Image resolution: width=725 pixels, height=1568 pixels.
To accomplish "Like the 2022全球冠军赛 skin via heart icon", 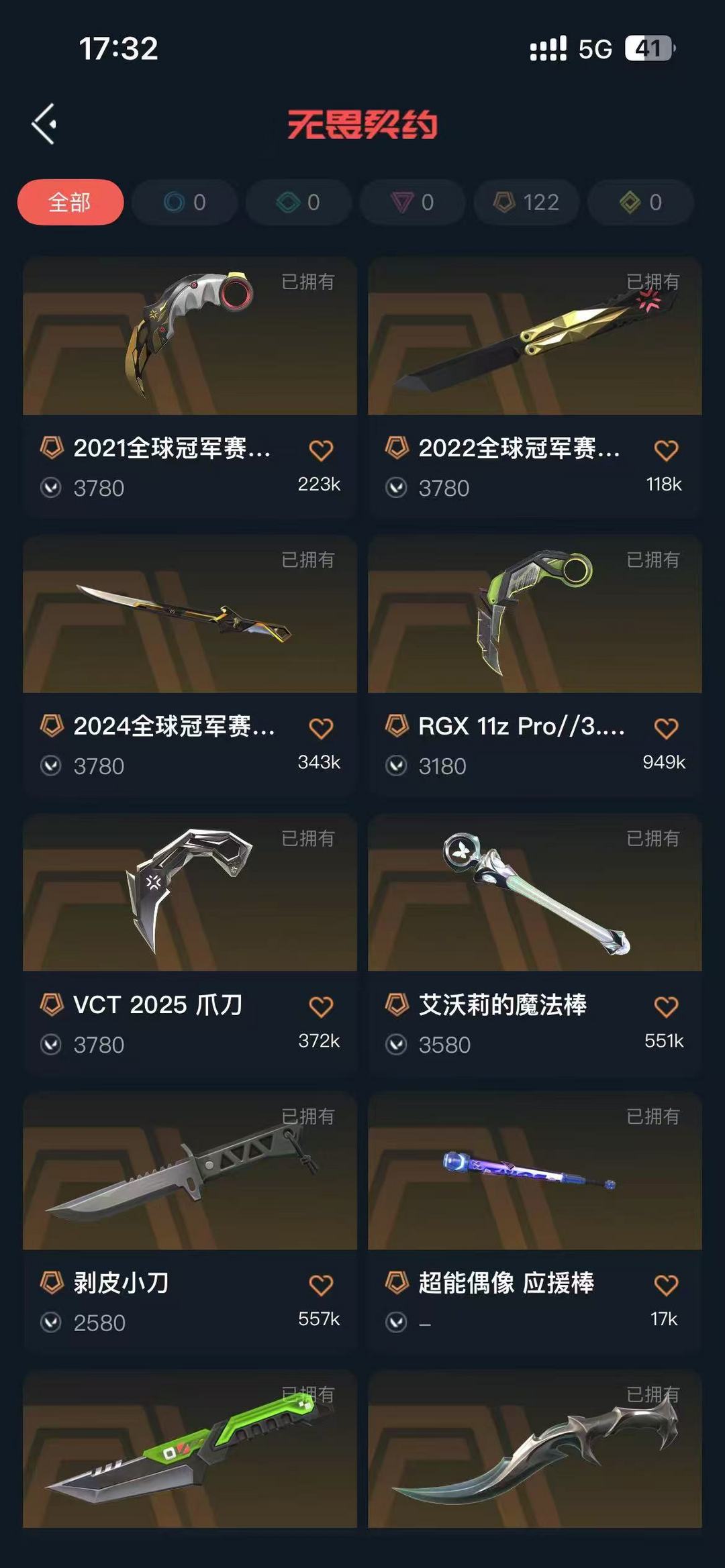I will click(x=666, y=450).
